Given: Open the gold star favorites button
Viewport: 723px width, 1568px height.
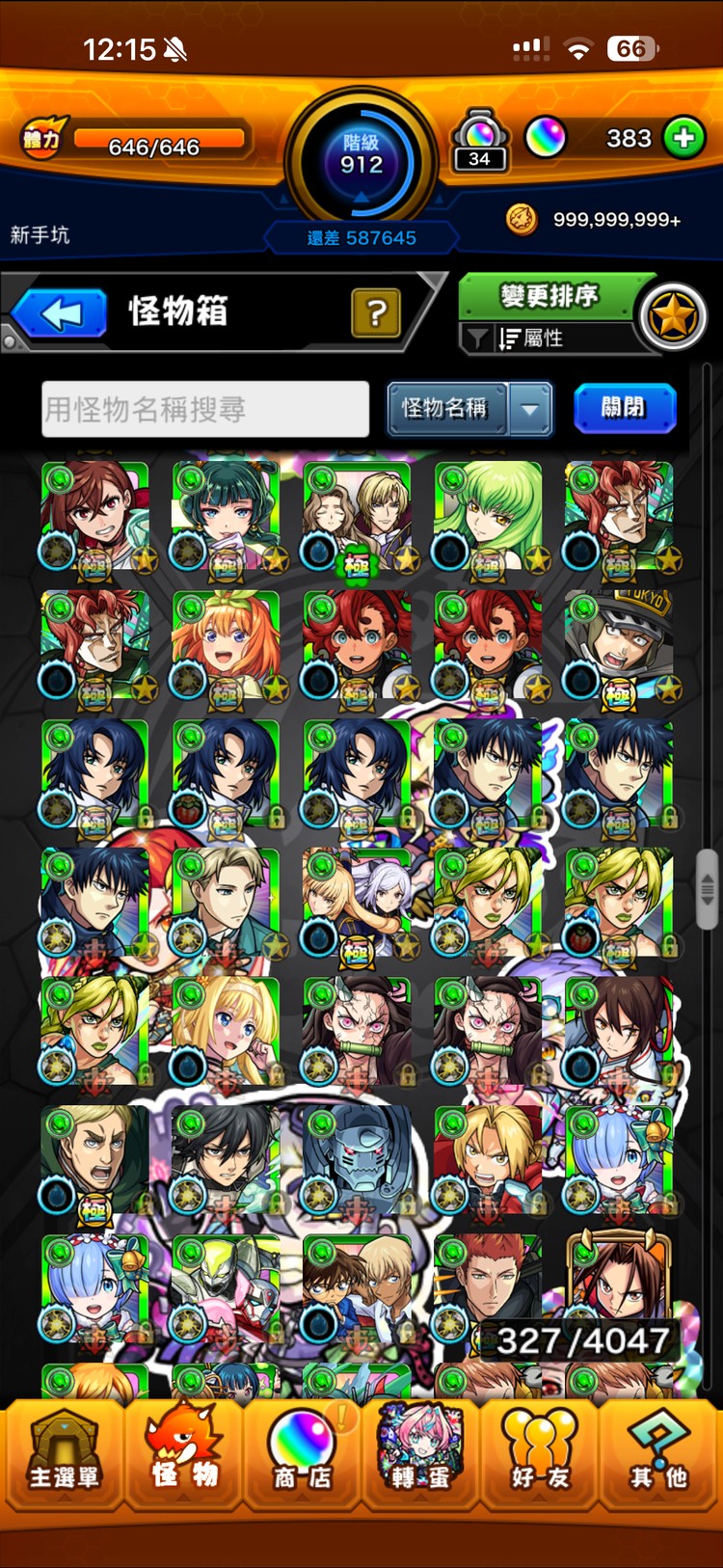Looking at the screenshot, I should point(673,315).
